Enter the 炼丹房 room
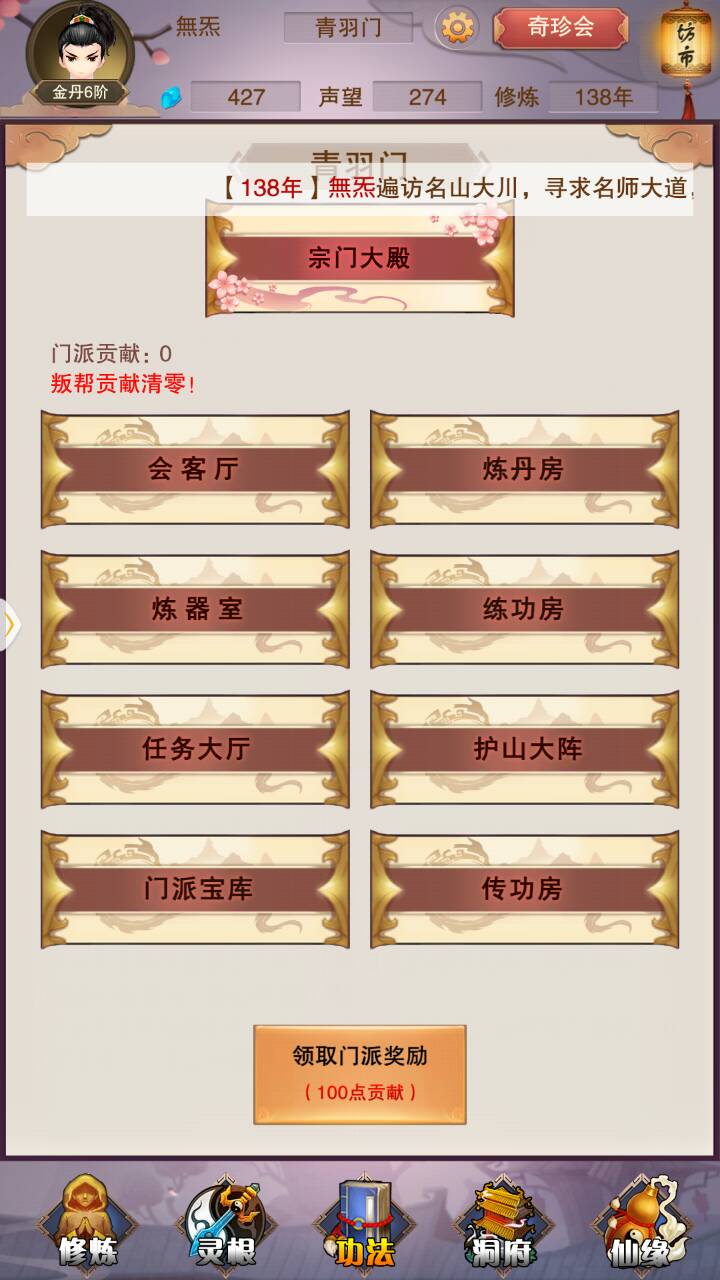This screenshot has width=720, height=1280. 524,469
